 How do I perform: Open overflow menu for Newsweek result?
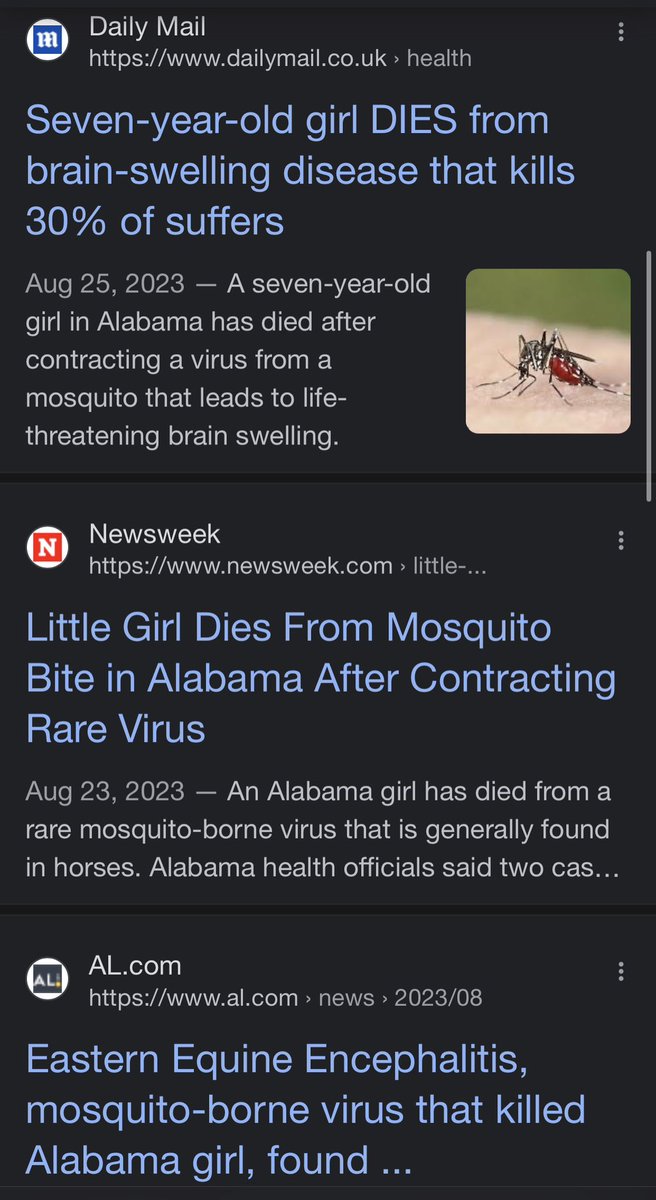click(621, 541)
